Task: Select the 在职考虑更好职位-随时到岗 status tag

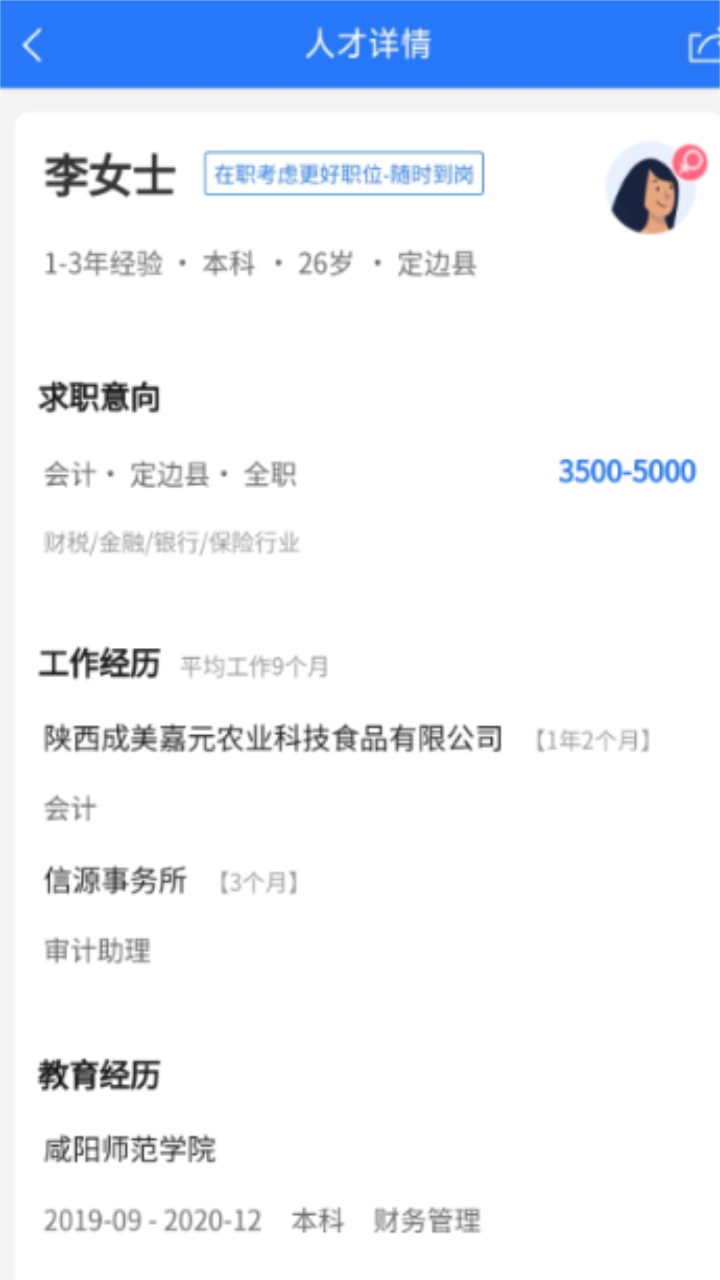Action: [x=343, y=175]
